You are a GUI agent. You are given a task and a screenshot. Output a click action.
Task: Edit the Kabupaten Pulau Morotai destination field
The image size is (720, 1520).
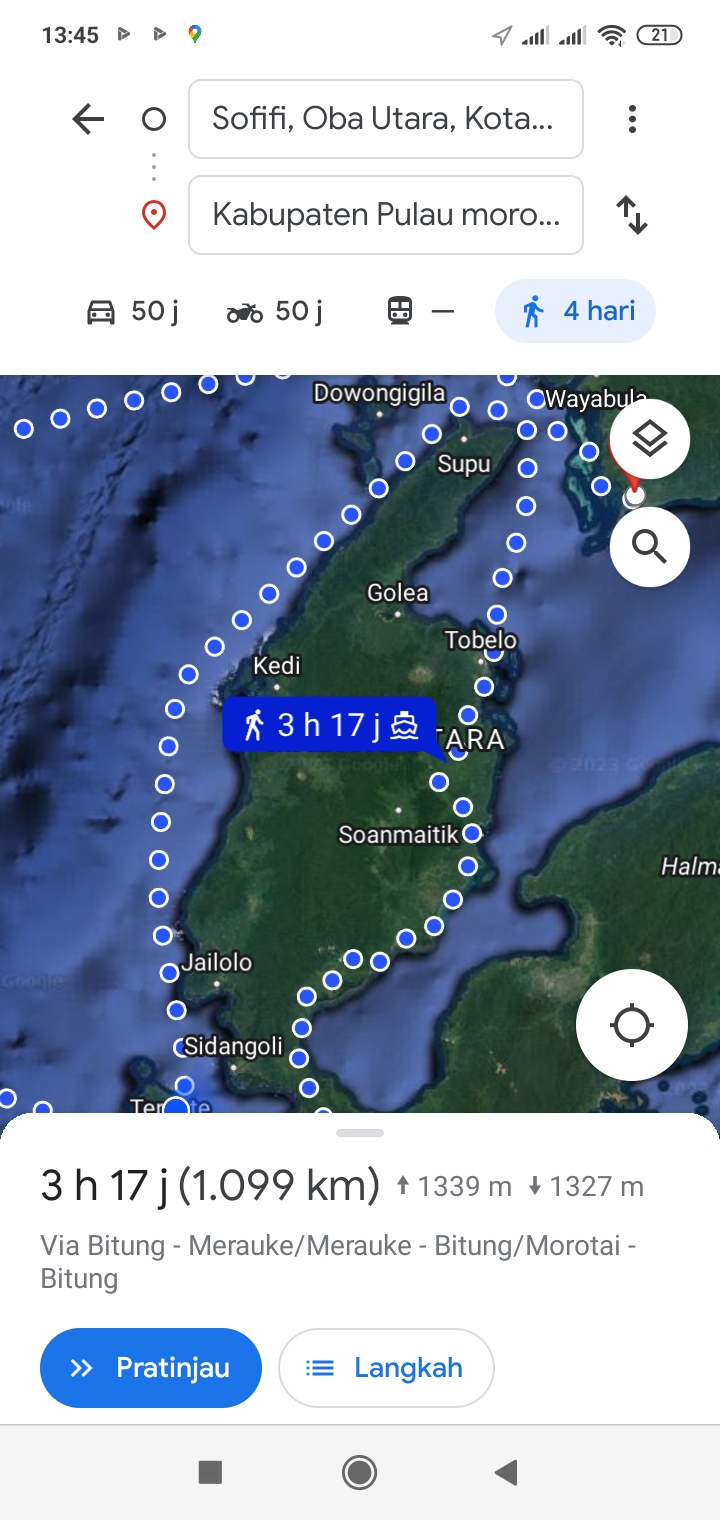(x=385, y=215)
